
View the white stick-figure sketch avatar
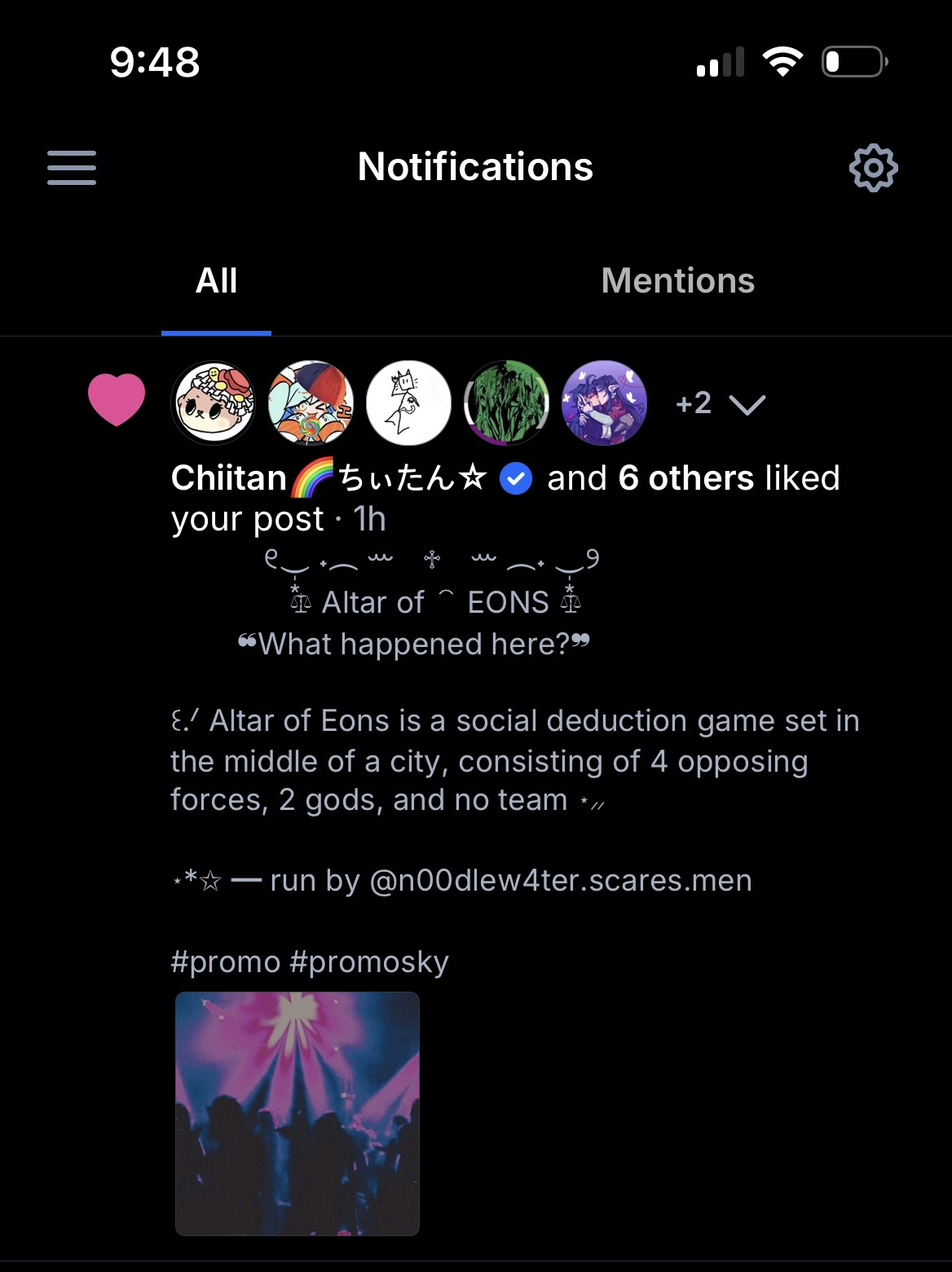408,403
